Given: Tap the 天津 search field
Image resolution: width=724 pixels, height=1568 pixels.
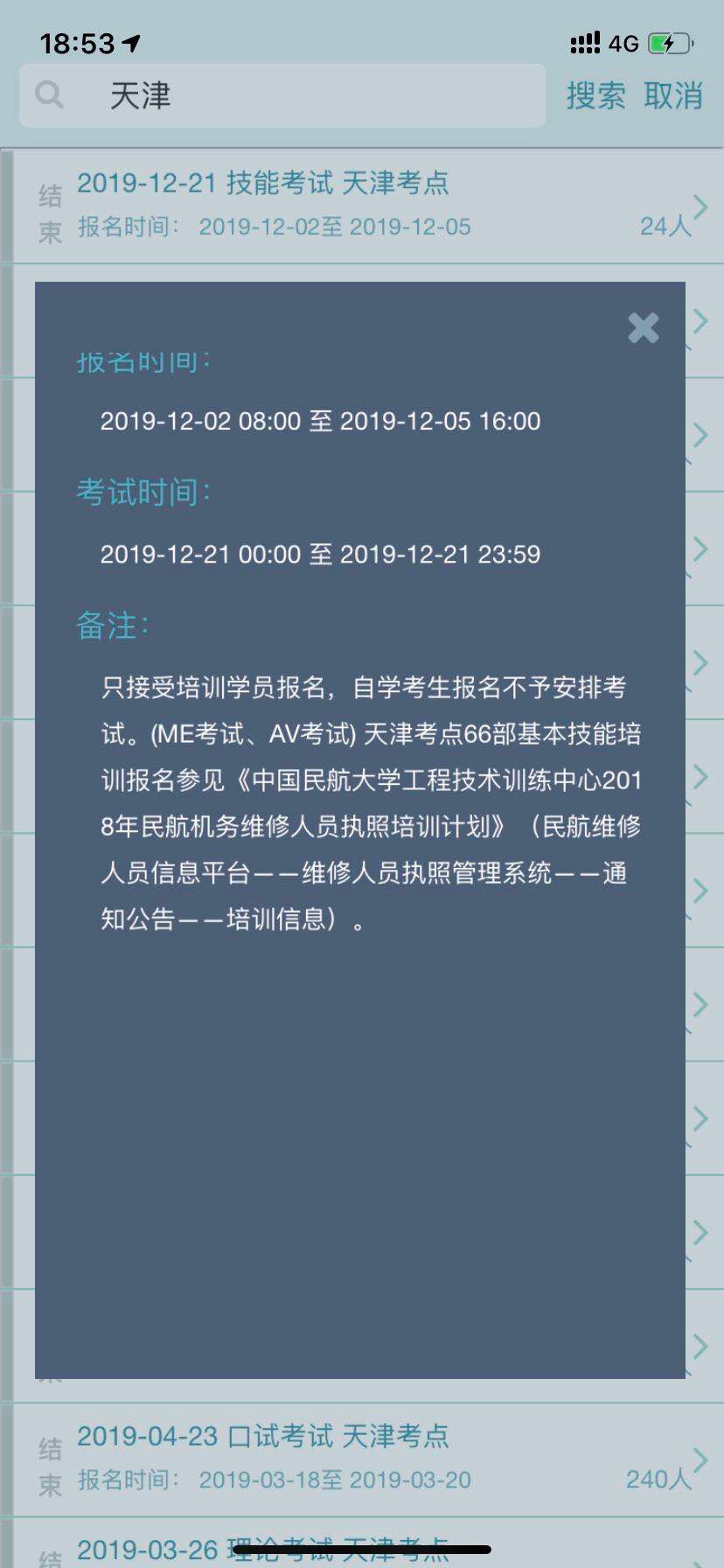Looking at the screenshot, I should pos(289,95).
